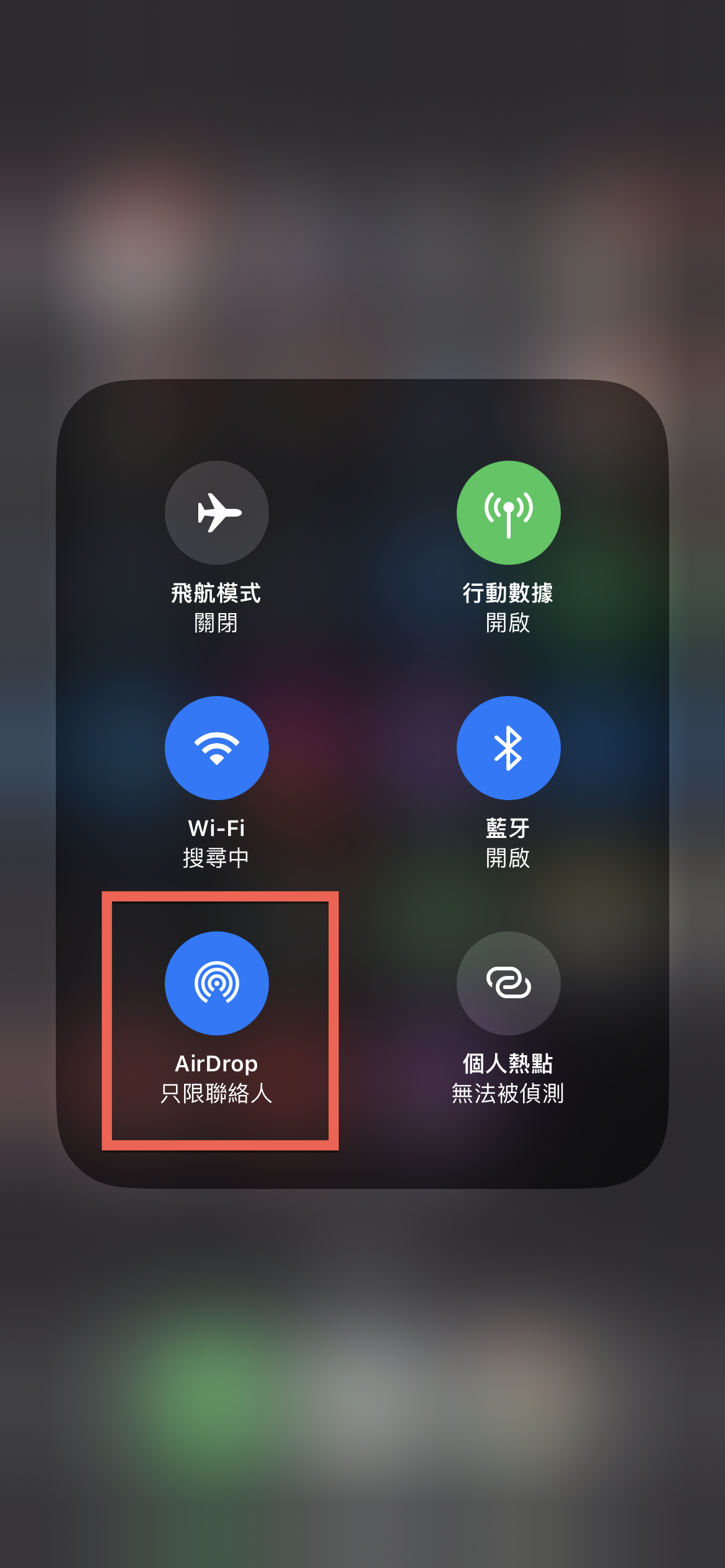Image resolution: width=725 pixels, height=1568 pixels.
Task: Tap the airplane icon for 飛航模式
Action: coord(216,512)
